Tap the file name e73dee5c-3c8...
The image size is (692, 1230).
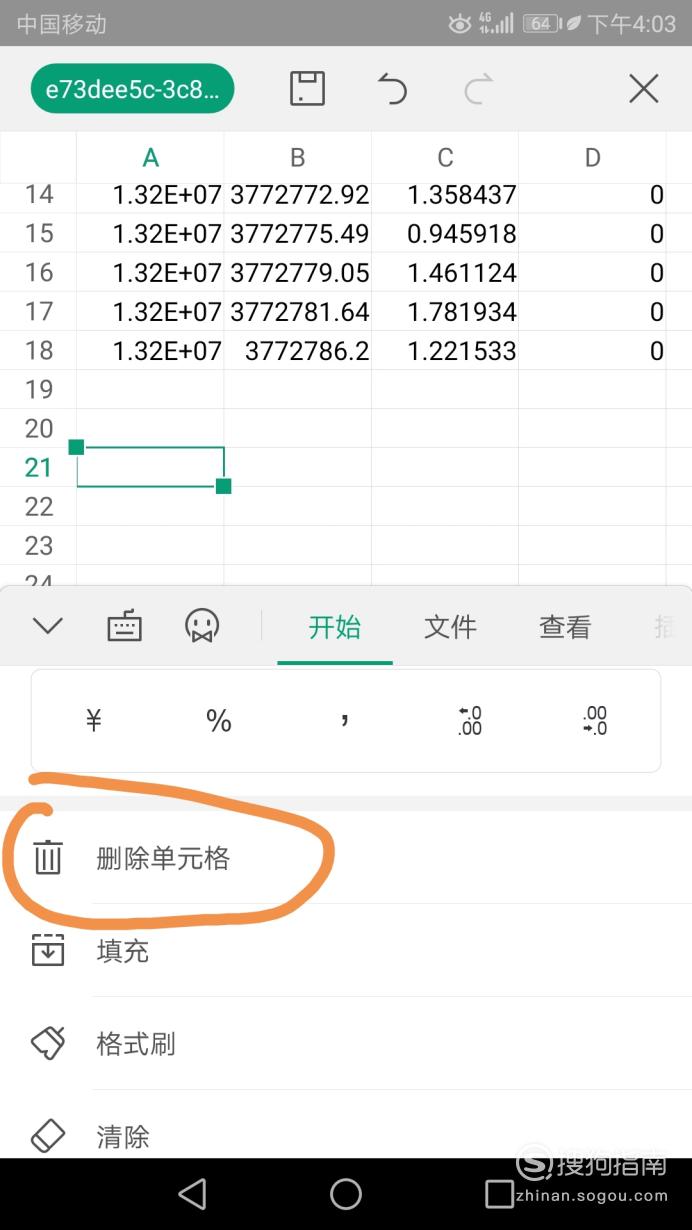tap(132, 89)
